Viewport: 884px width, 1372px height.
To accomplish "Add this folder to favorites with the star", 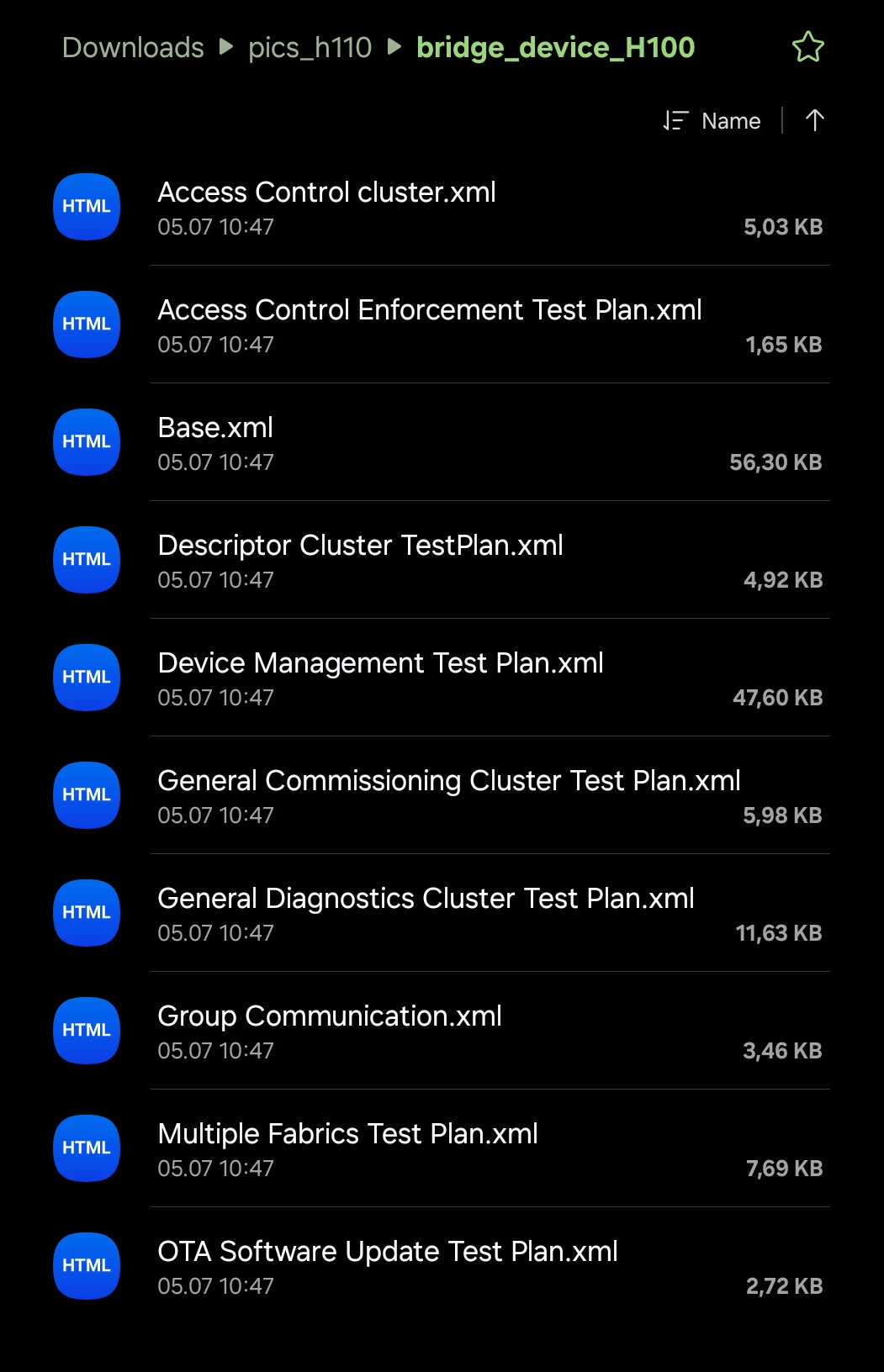I will [807, 47].
